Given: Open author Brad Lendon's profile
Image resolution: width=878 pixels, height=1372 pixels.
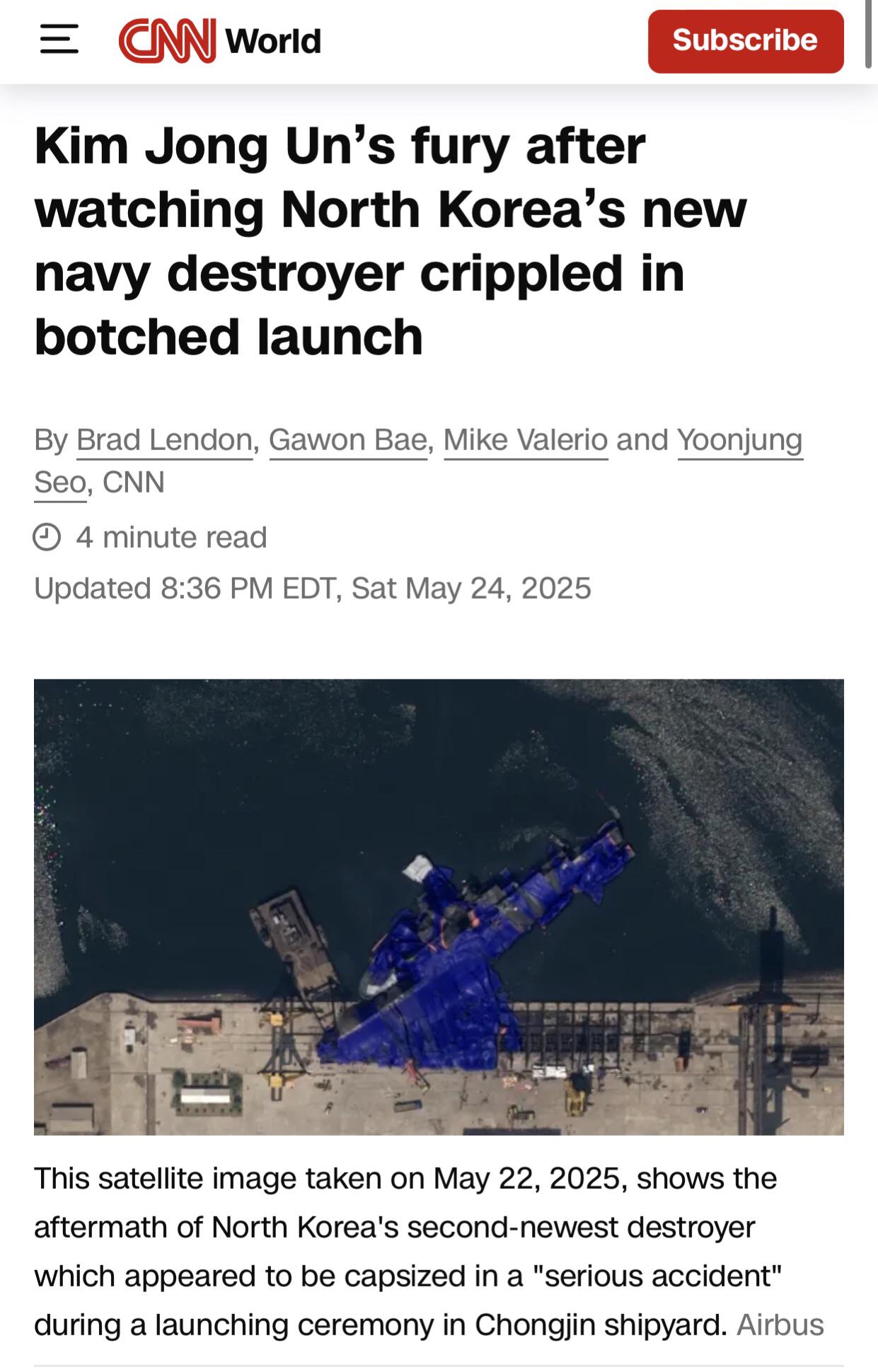Looking at the screenshot, I should coord(164,440).
